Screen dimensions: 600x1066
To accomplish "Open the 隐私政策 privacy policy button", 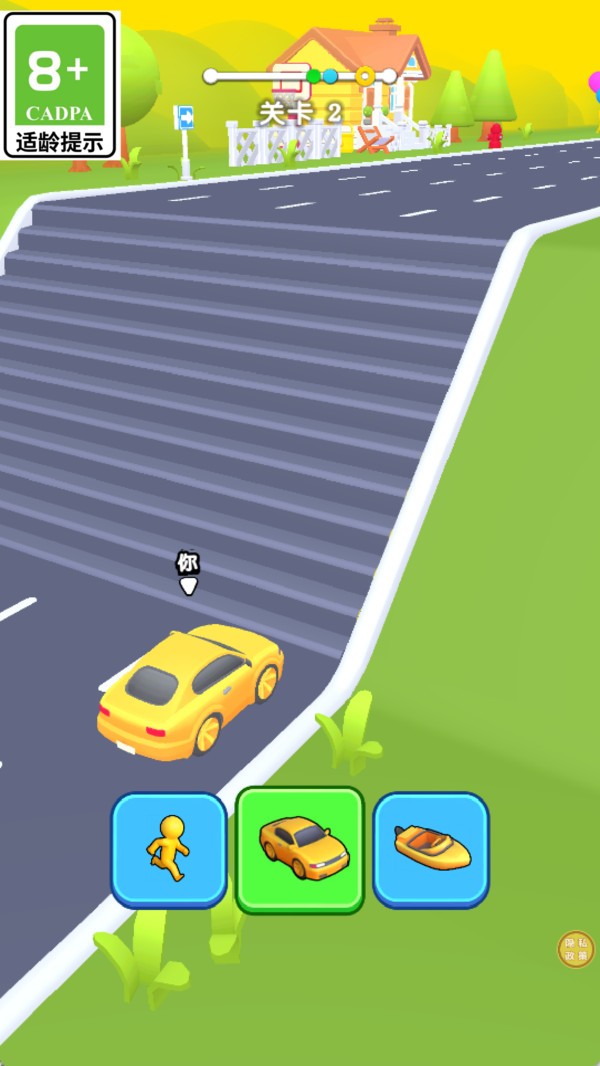I will coord(575,949).
